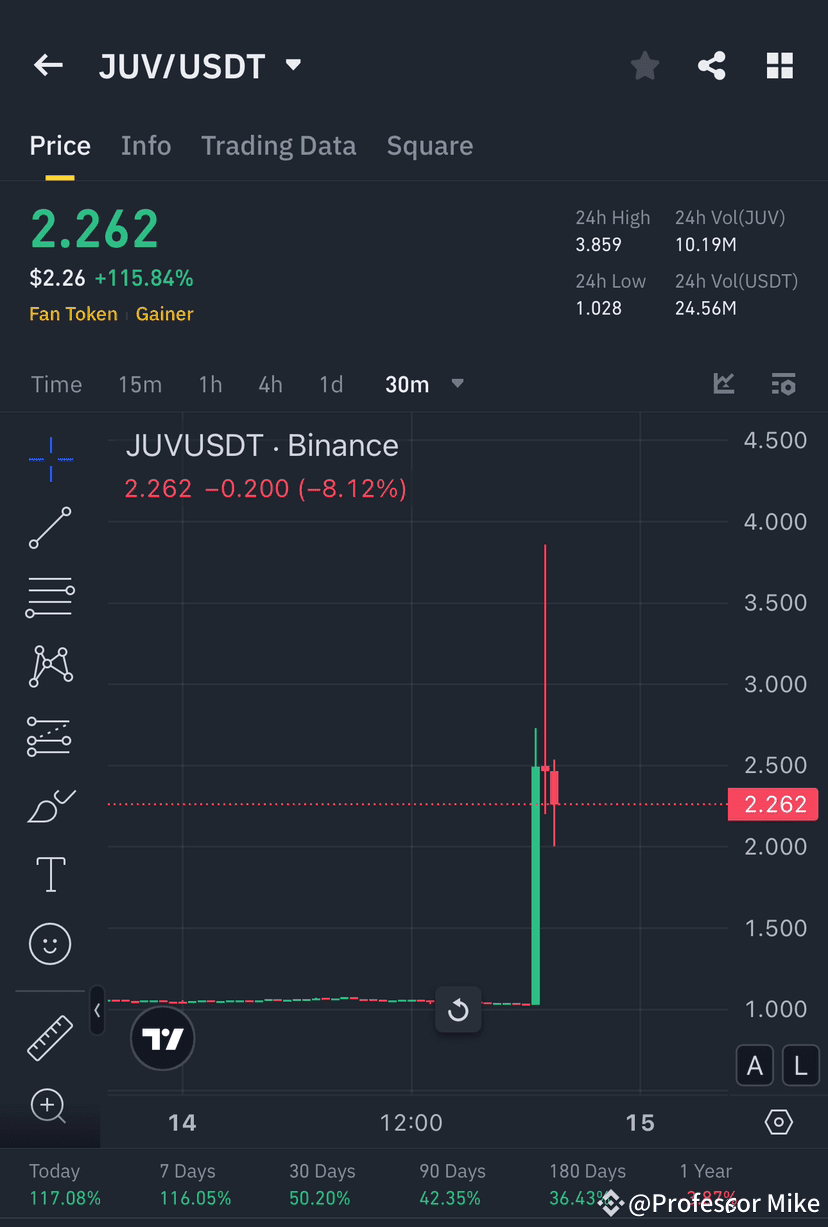Open the zoom-in magnifier tool
The width and height of the screenshot is (828, 1227).
49,1106
